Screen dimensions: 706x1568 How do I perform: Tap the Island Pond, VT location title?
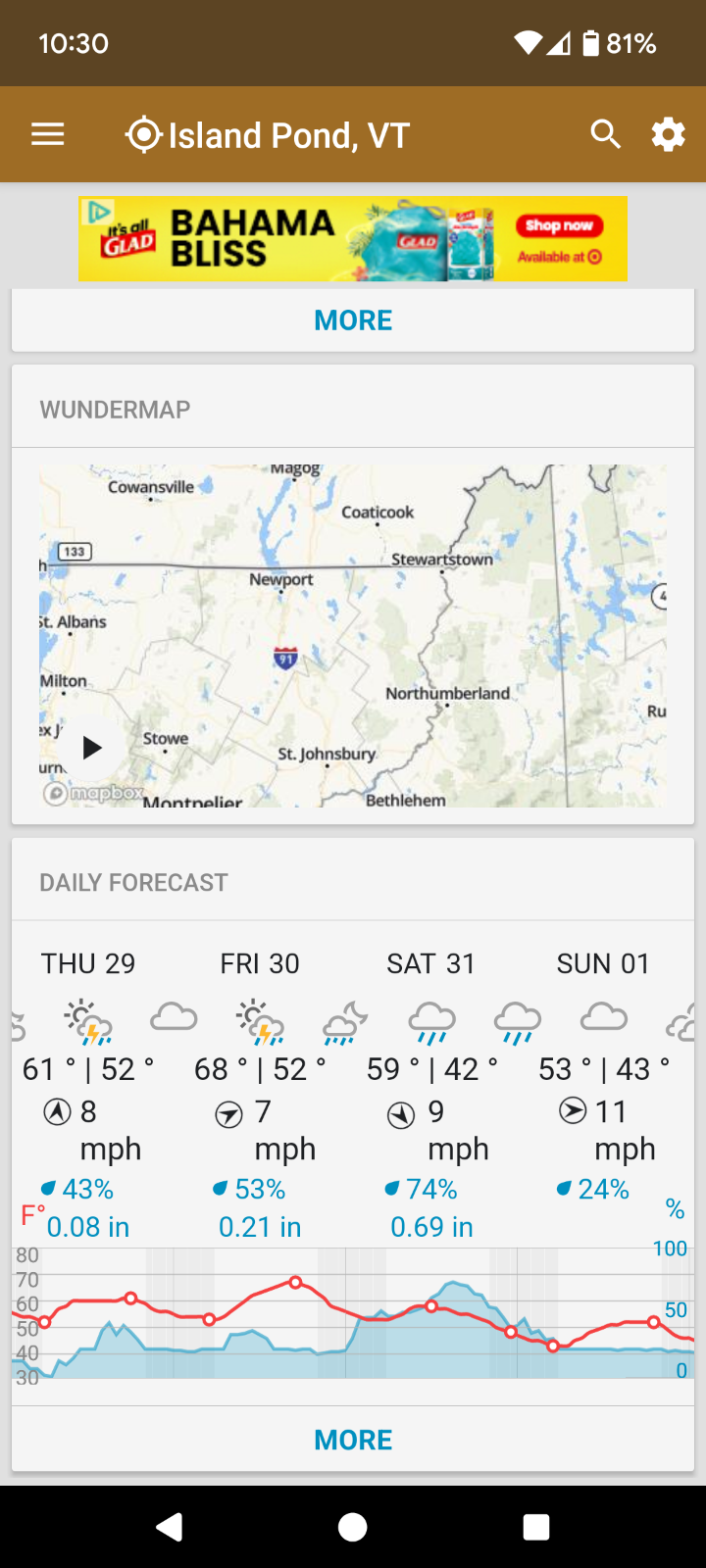(268, 134)
